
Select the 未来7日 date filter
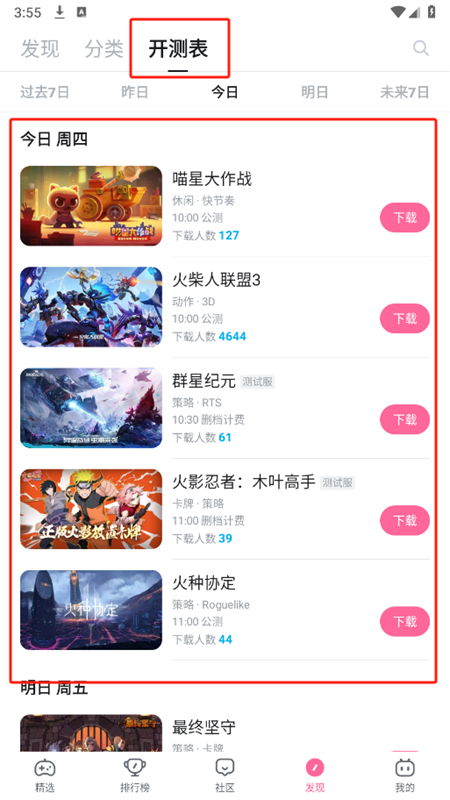tap(405, 92)
